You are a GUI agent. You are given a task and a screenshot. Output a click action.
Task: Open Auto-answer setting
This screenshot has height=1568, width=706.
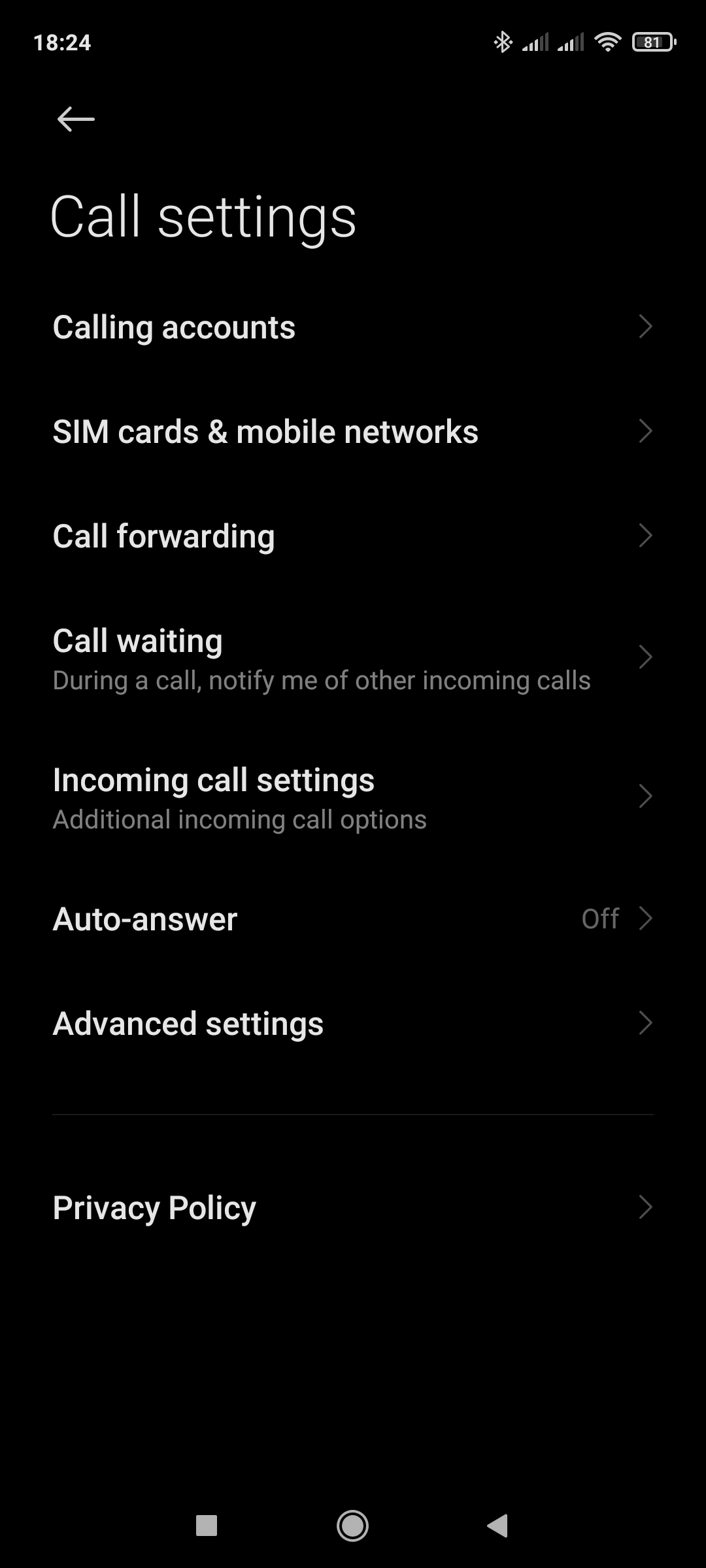coord(353,919)
